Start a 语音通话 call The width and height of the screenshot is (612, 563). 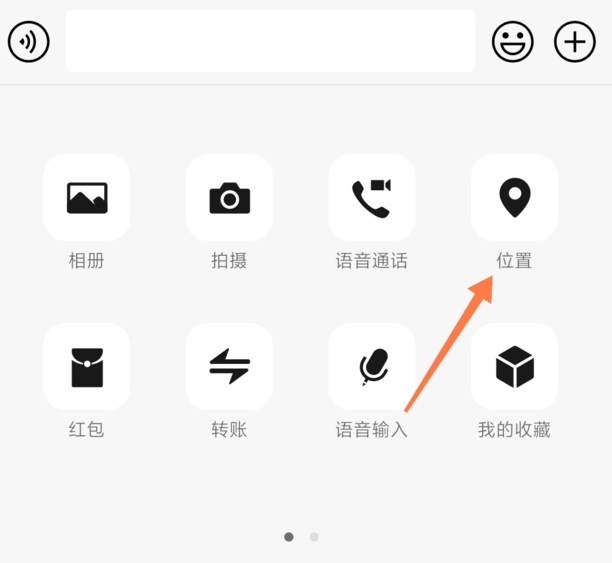pyautogui.click(x=371, y=198)
